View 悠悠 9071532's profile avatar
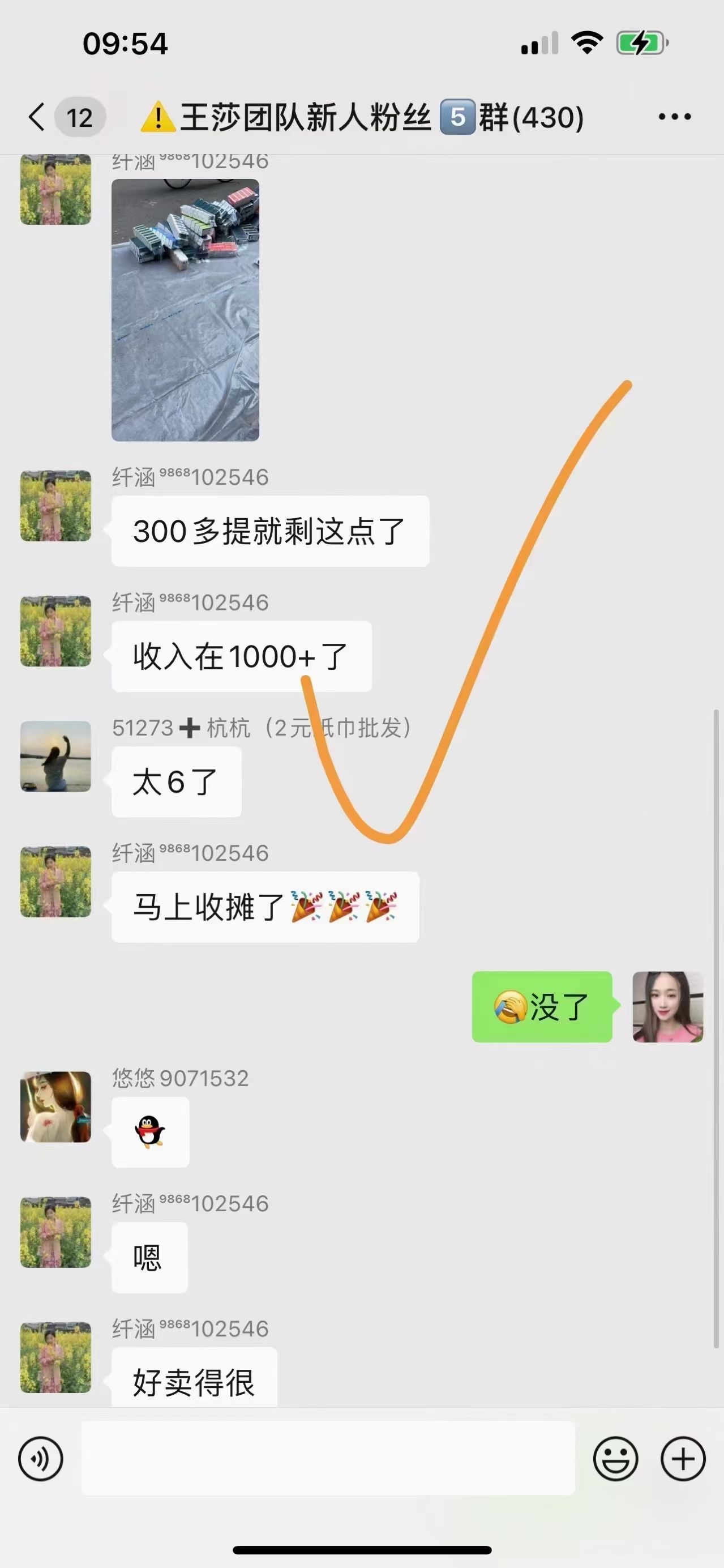This screenshot has width=724, height=1568. (55, 1106)
